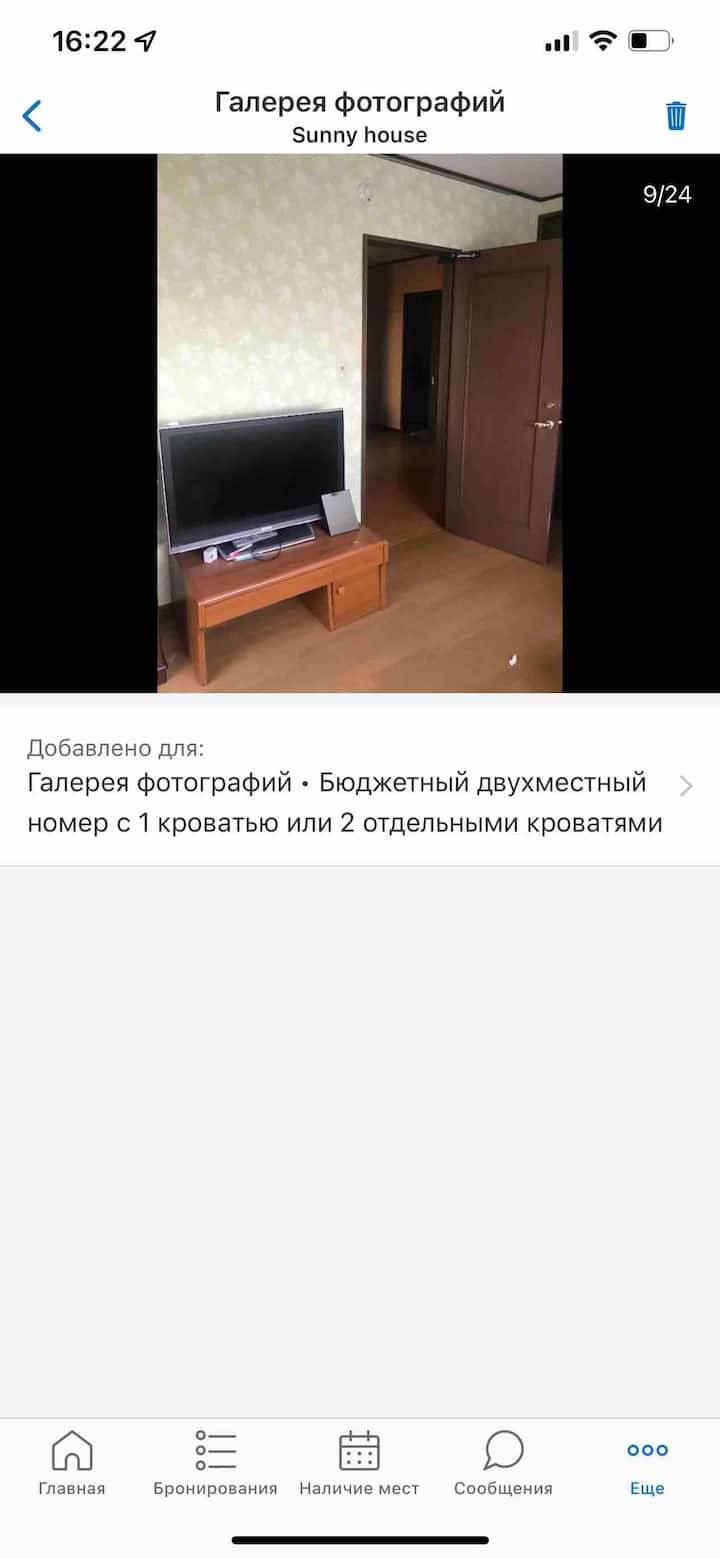720x1558 pixels.
Task: Go to the Наличие мест tab
Action: click(359, 1462)
